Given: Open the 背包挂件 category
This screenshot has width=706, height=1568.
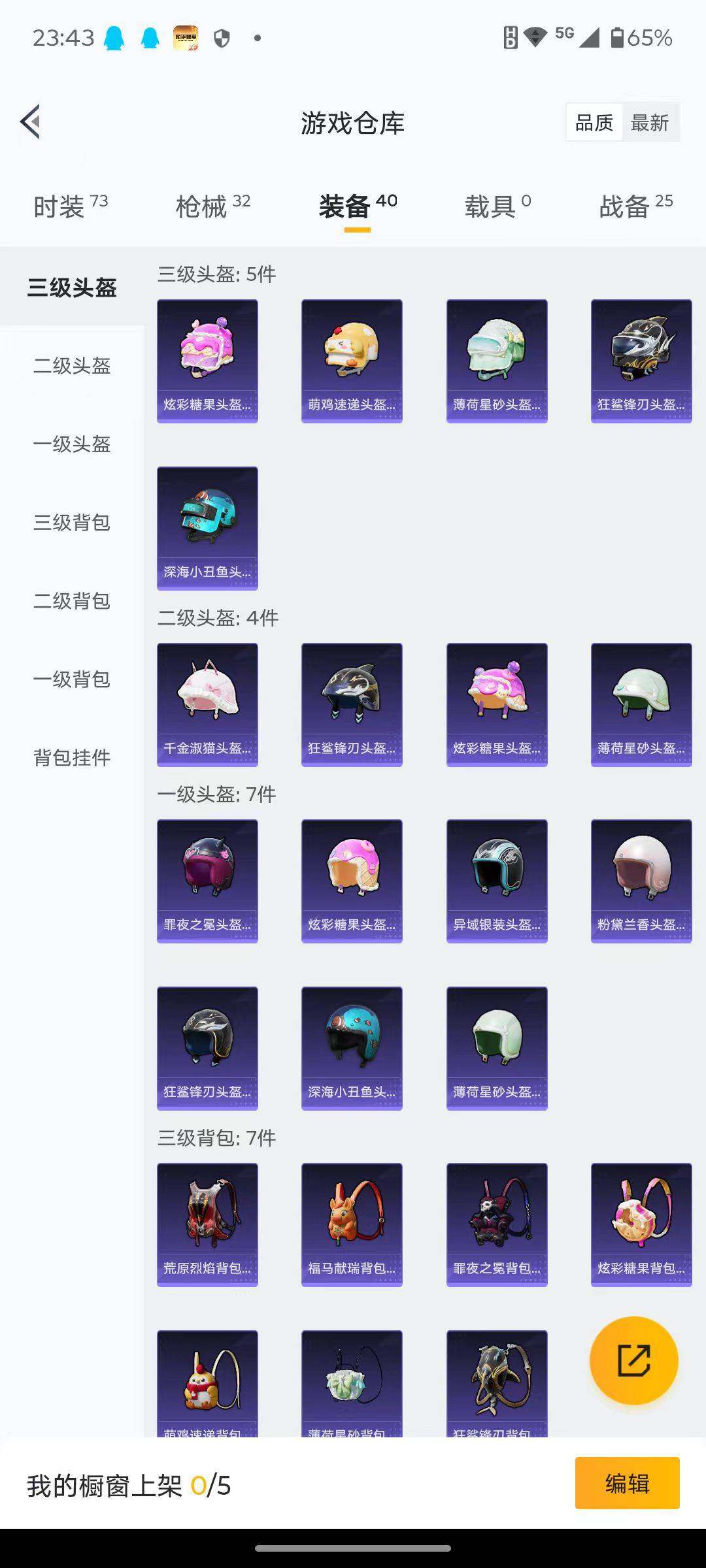Looking at the screenshot, I should coord(72,758).
